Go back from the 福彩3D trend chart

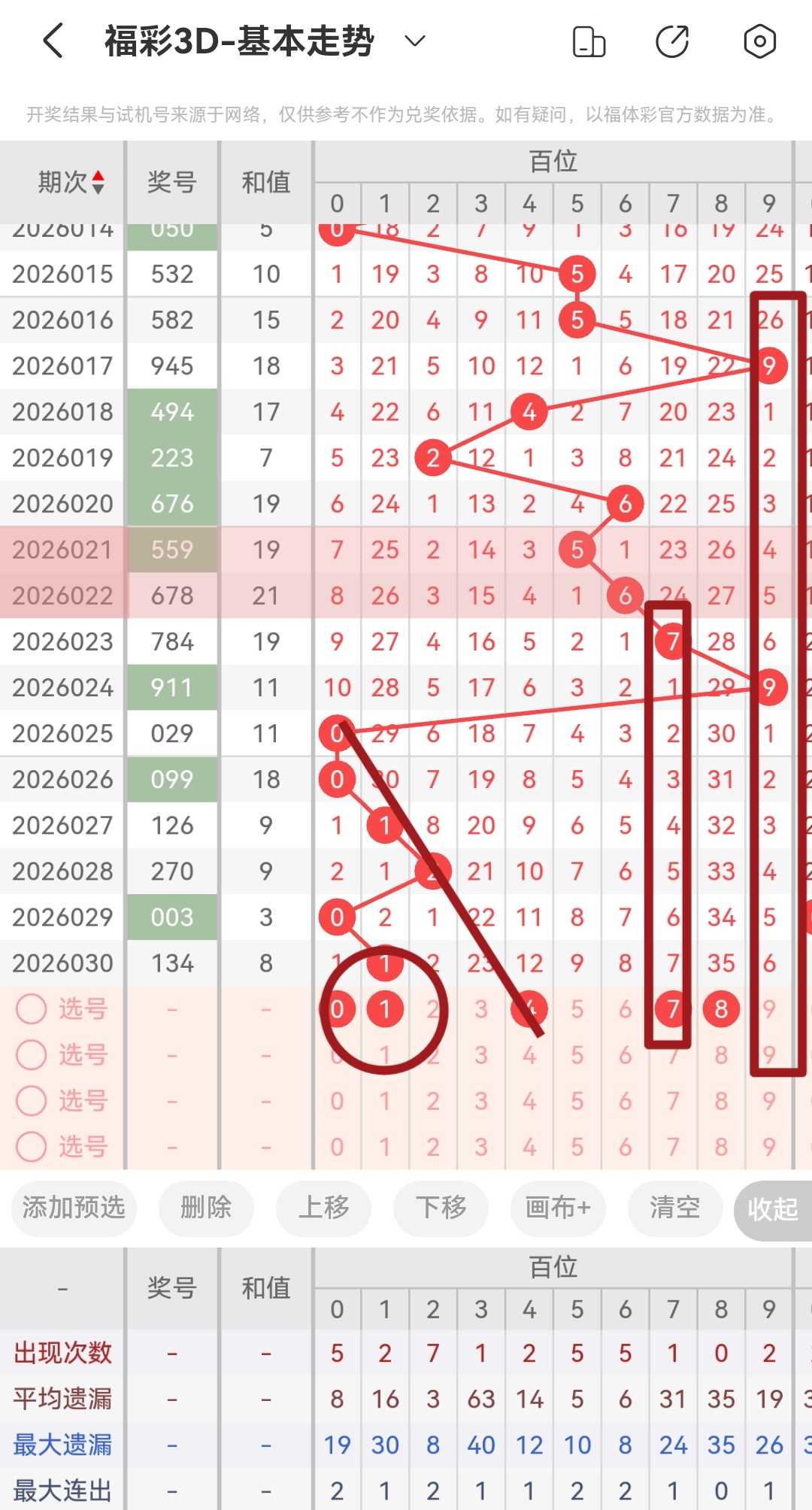pos(53,41)
